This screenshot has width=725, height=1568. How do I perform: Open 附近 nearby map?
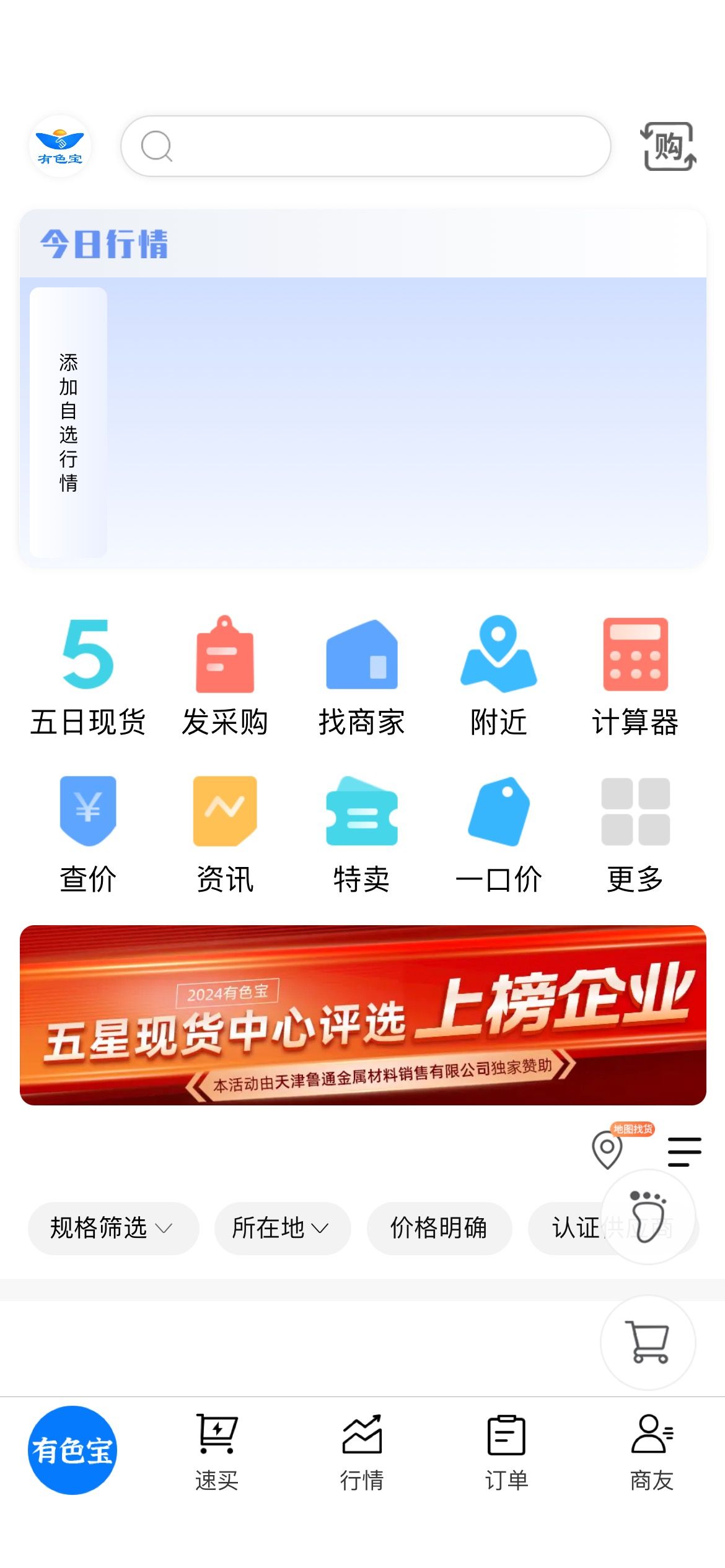[499, 677]
